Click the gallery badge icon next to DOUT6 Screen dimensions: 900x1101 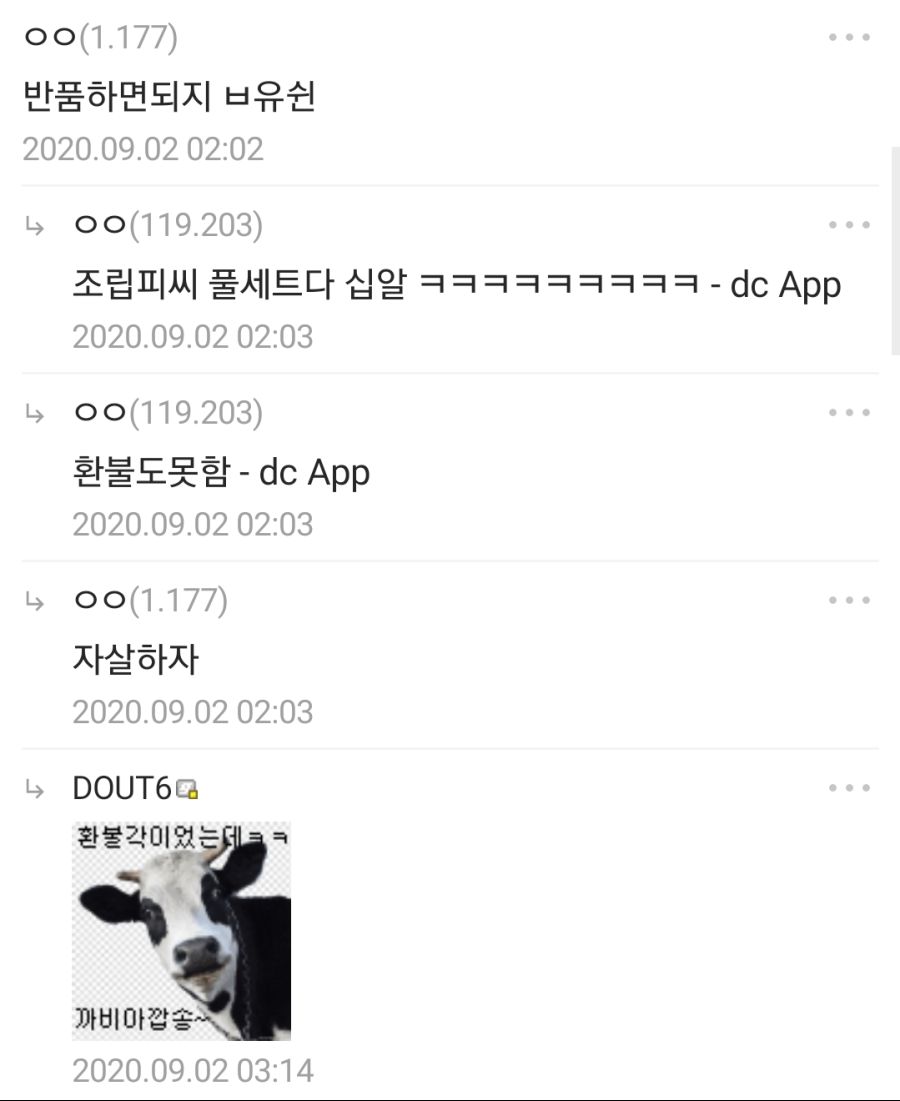[x=185, y=790]
